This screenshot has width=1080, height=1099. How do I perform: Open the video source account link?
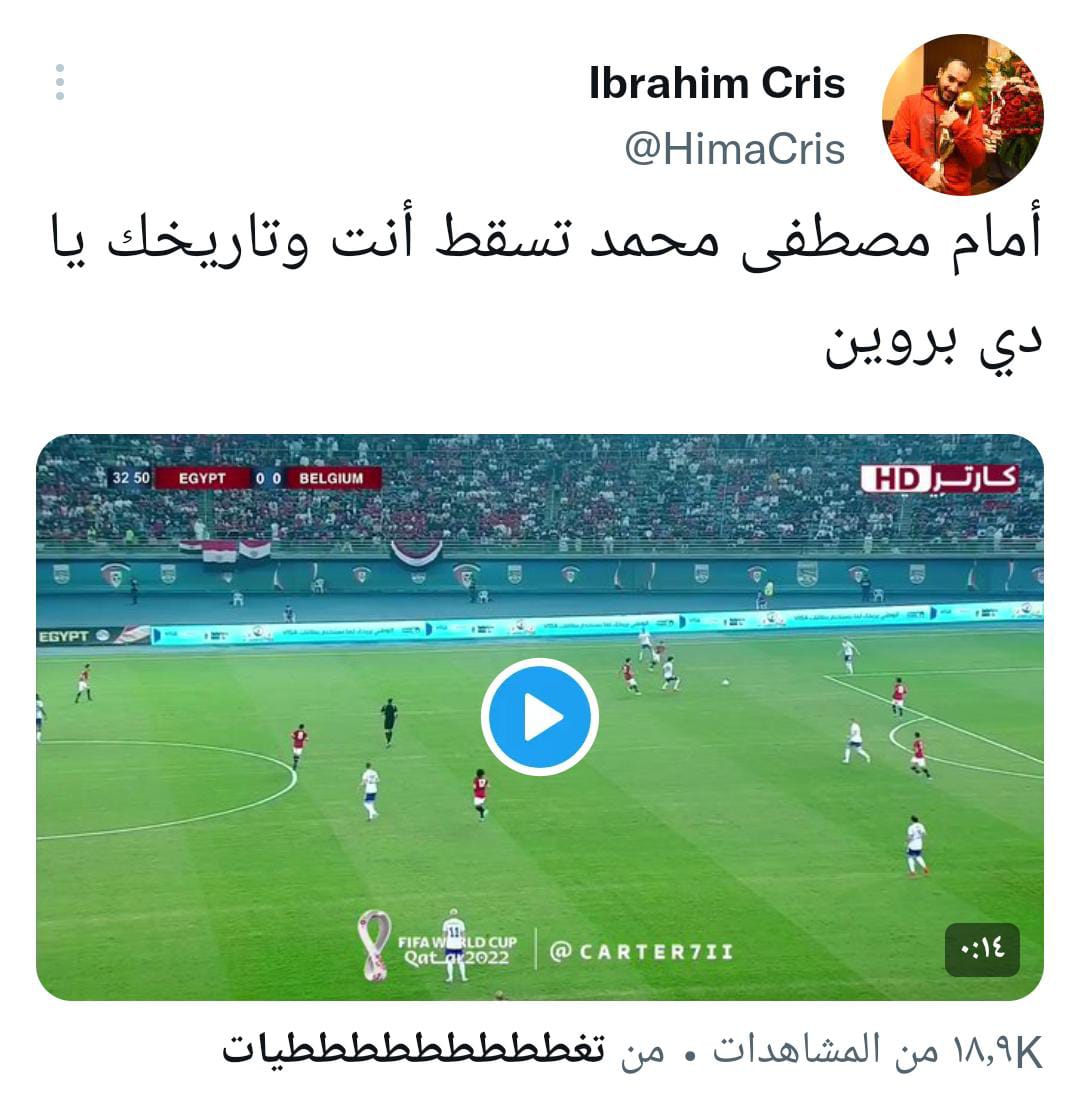[413, 1051]
